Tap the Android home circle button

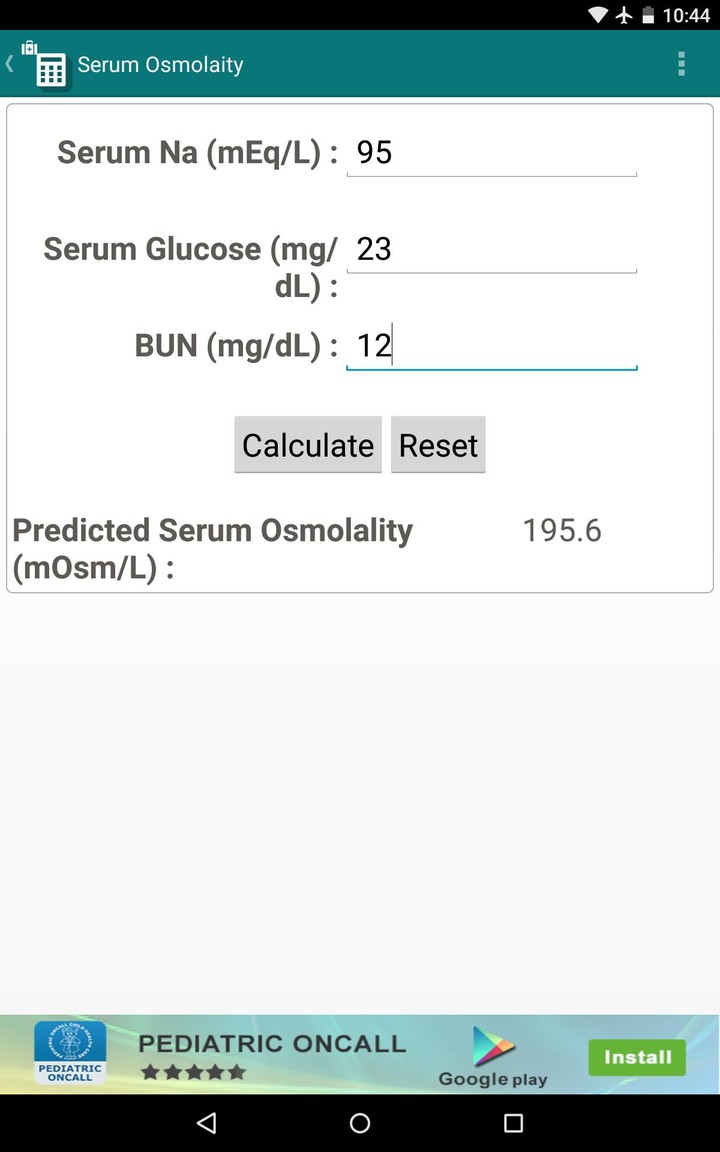pos(359,1122)
